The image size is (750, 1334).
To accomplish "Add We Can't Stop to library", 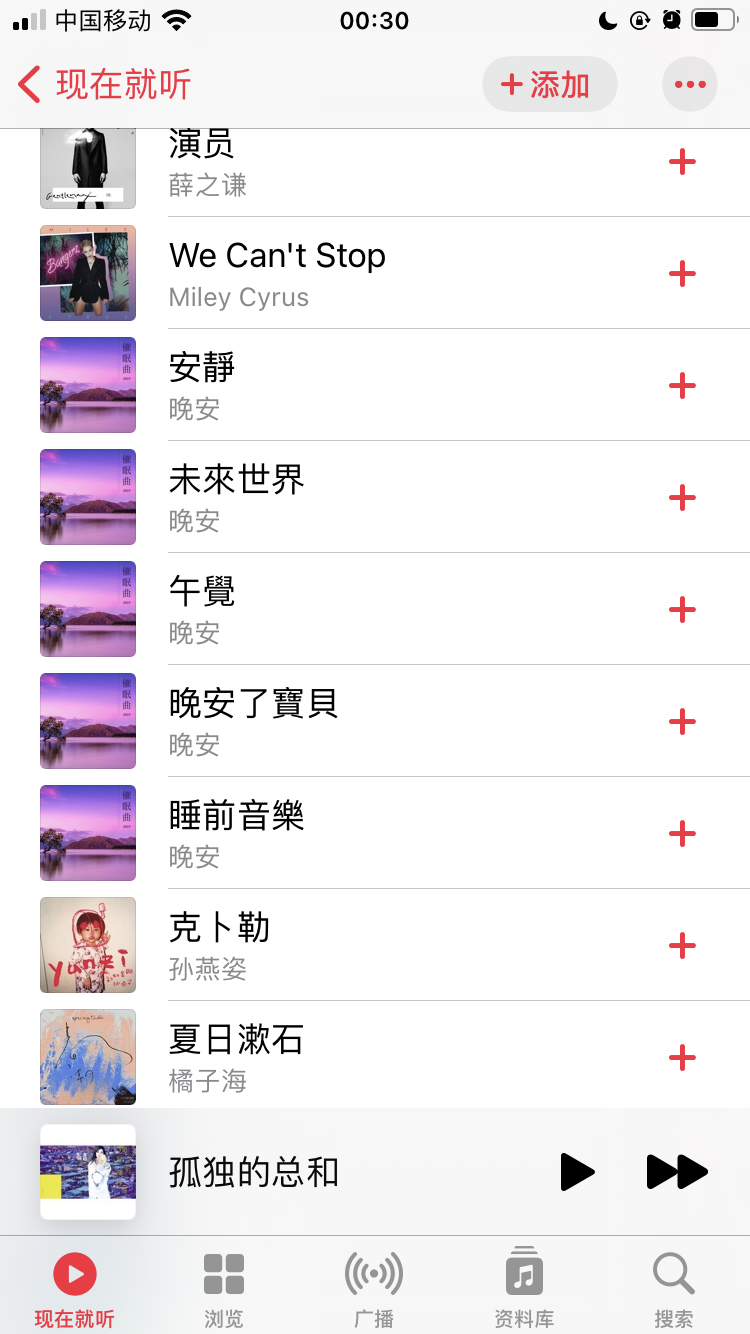I will (682, 273).
